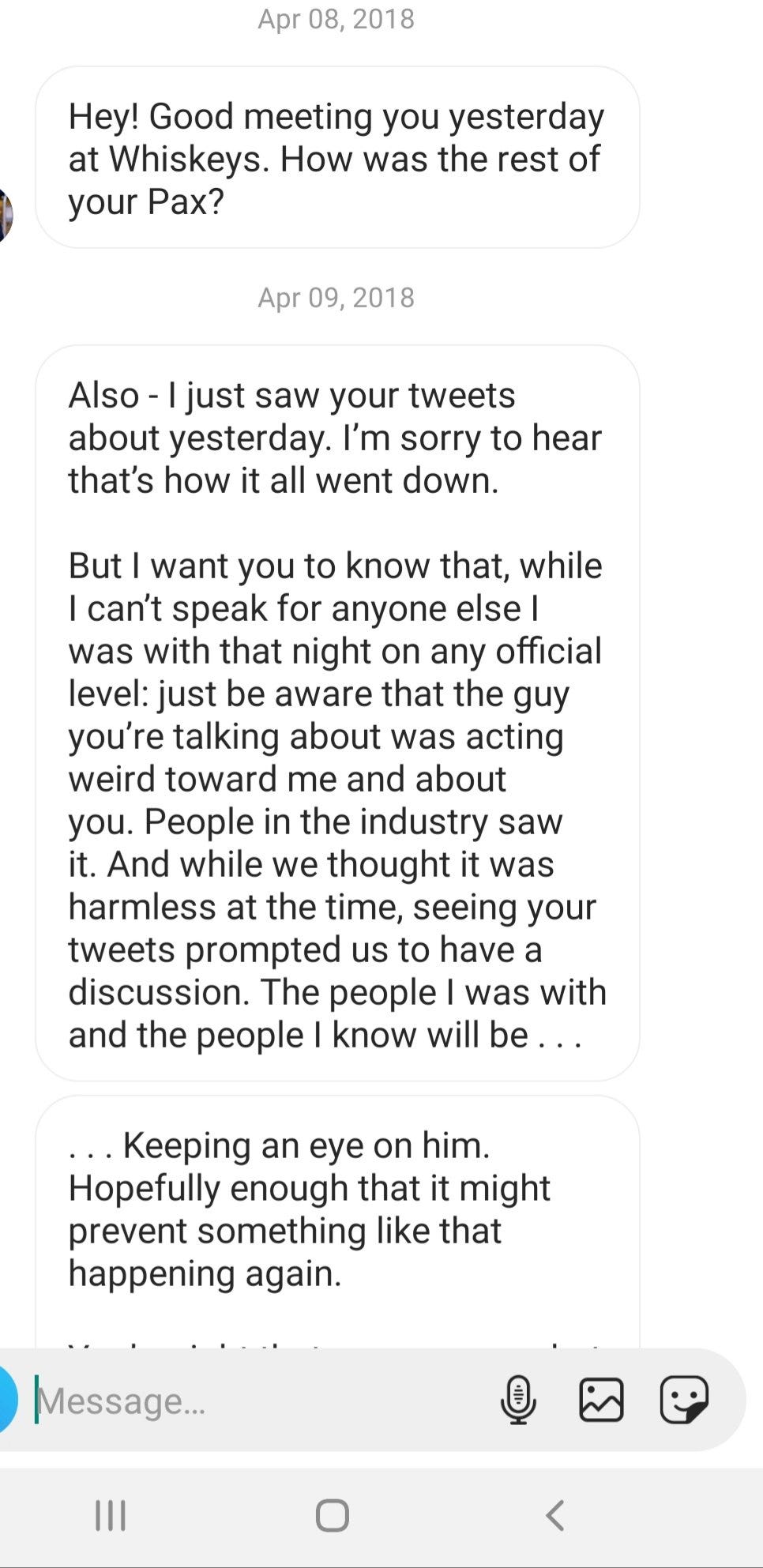Go to the home screen

coord(332,1515)
